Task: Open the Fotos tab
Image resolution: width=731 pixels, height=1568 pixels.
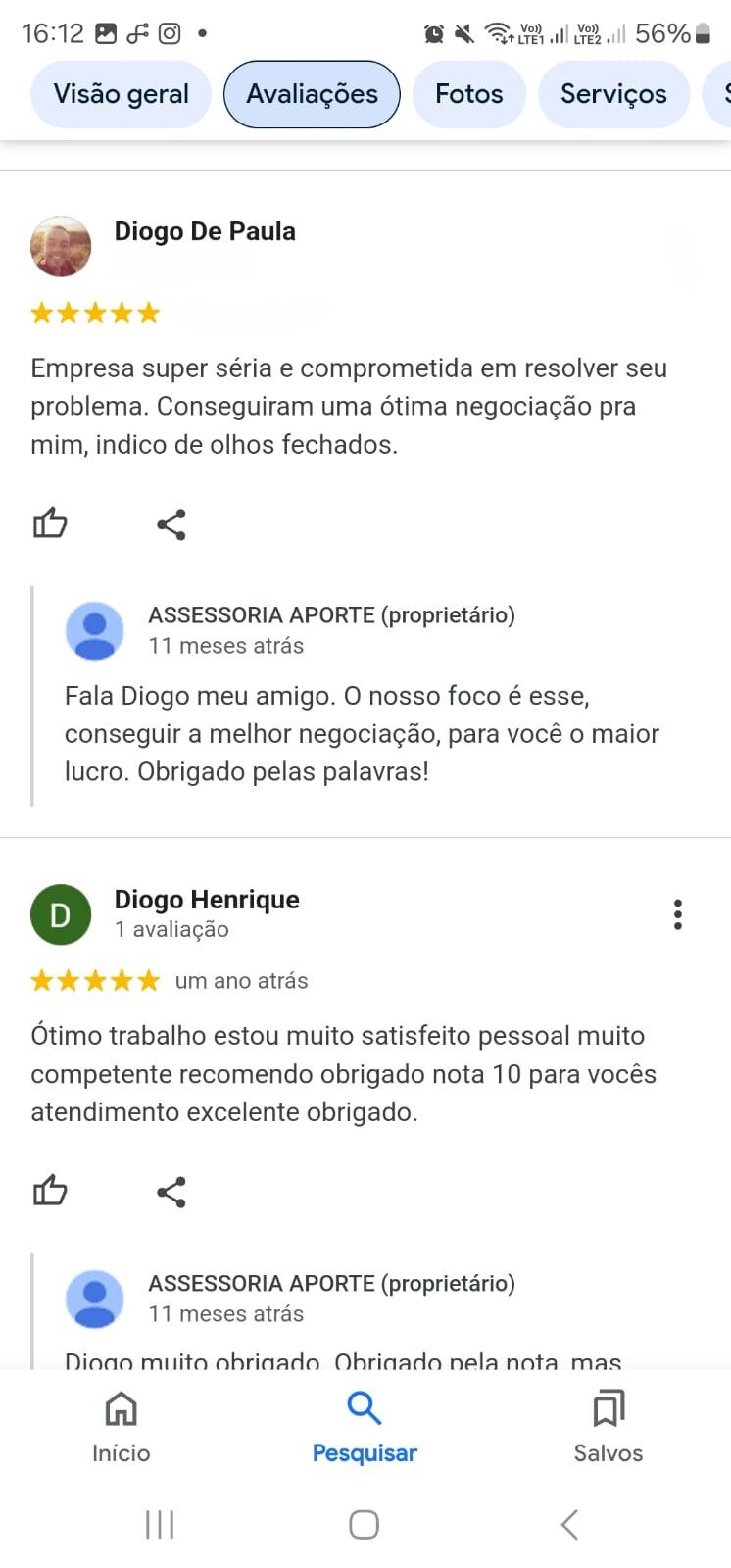Action: [x=468, y=94]
